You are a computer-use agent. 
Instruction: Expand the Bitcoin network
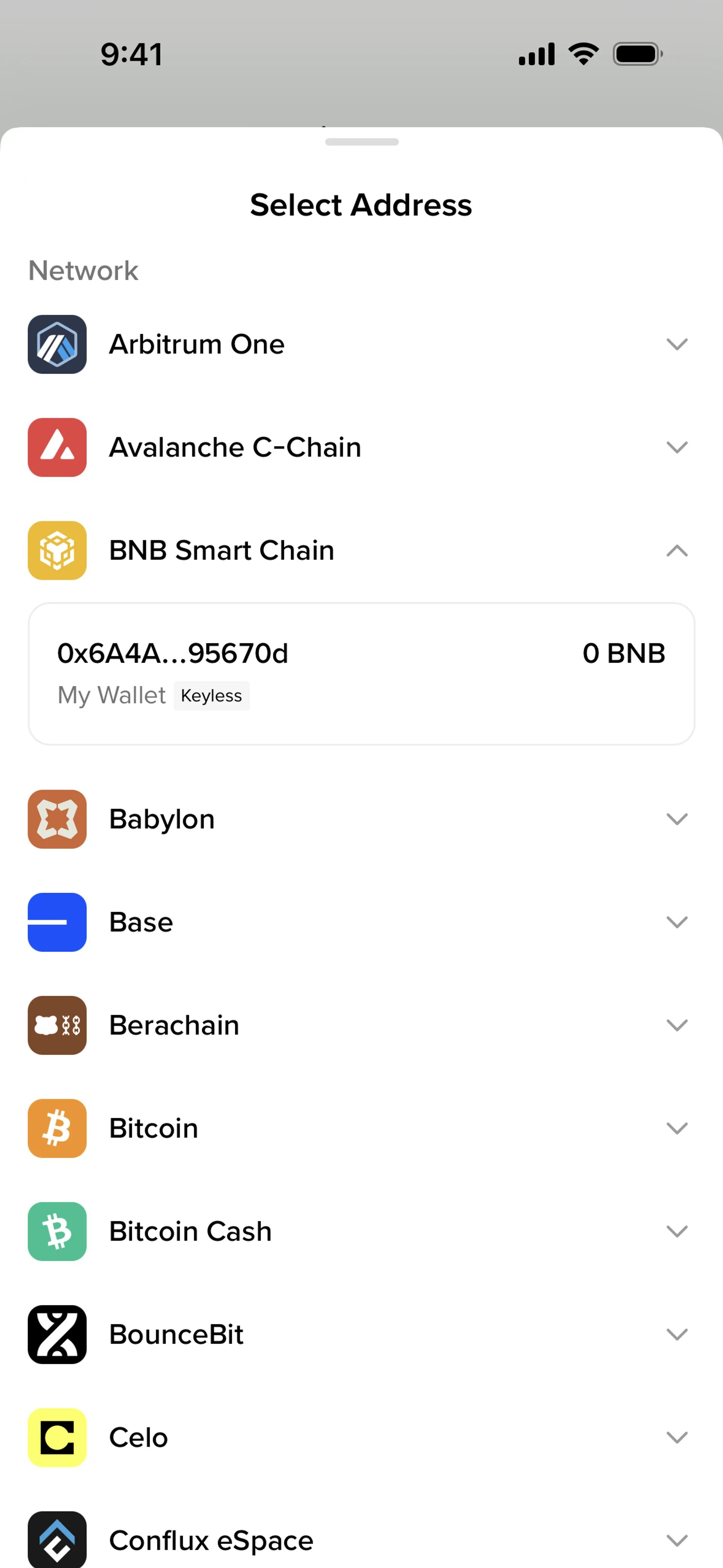click(361, 1128)
